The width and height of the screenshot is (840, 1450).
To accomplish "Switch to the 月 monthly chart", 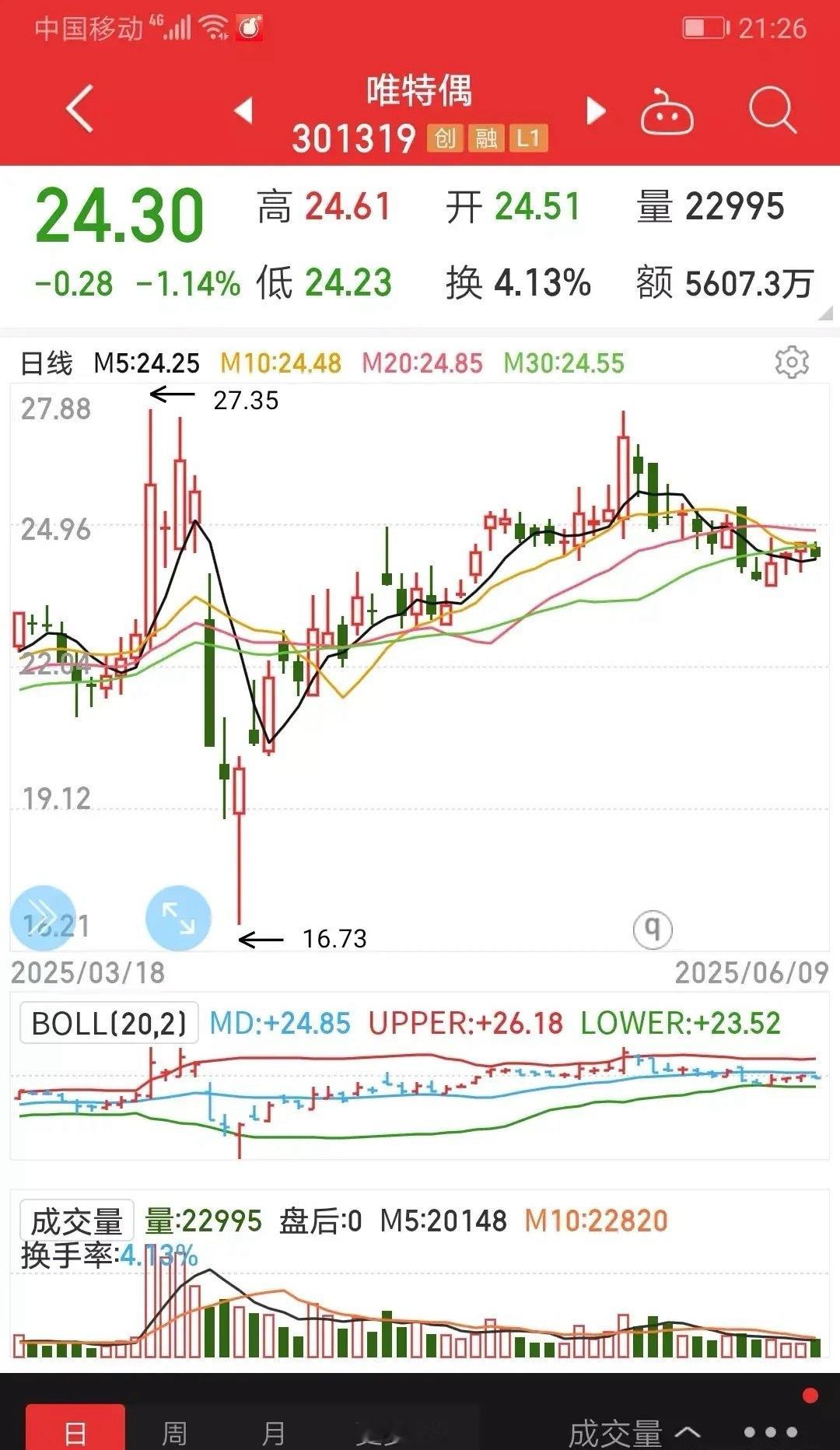I will click(x=273, y=1431).
